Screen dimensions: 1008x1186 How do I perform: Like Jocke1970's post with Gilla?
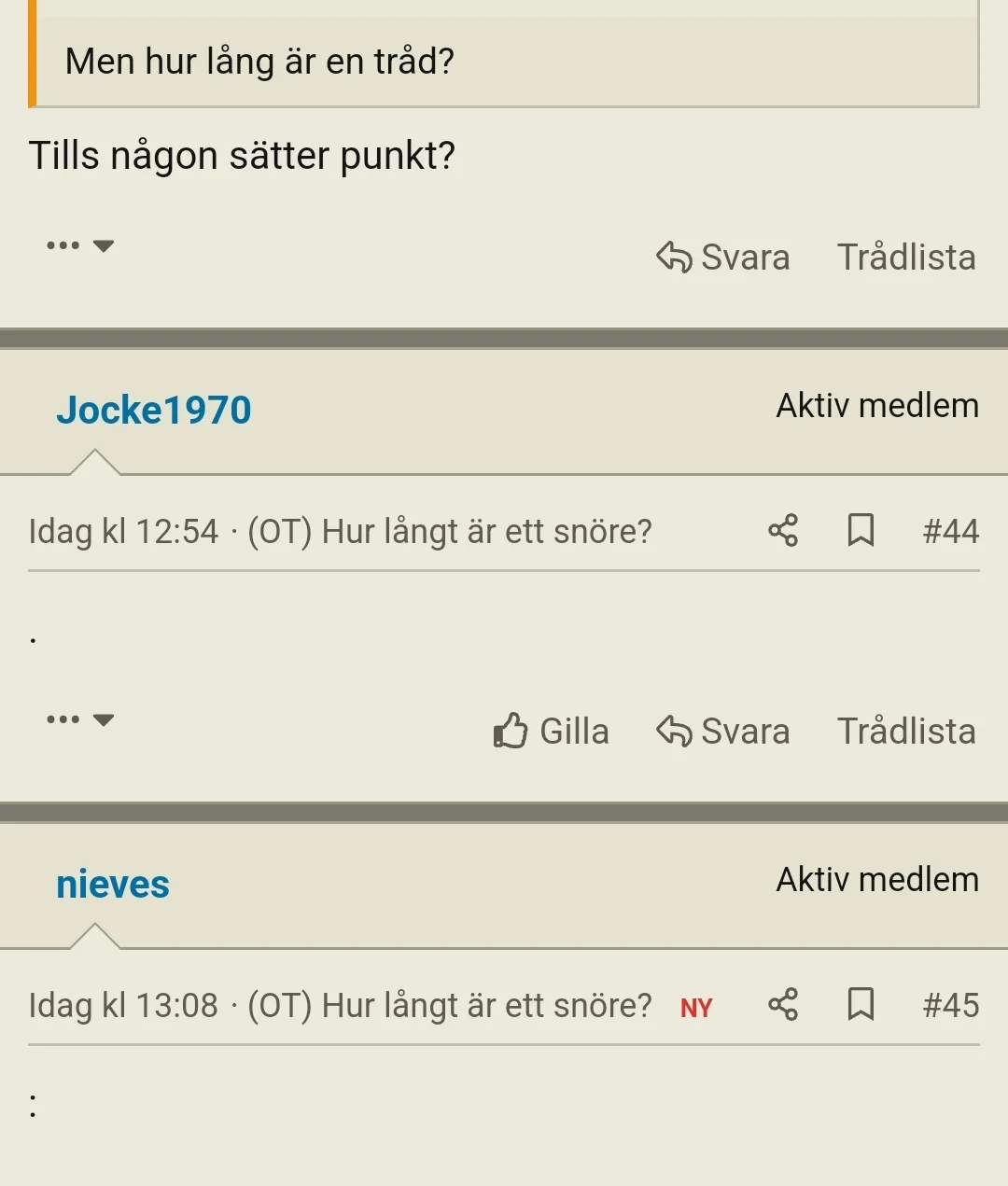(552, 731)
